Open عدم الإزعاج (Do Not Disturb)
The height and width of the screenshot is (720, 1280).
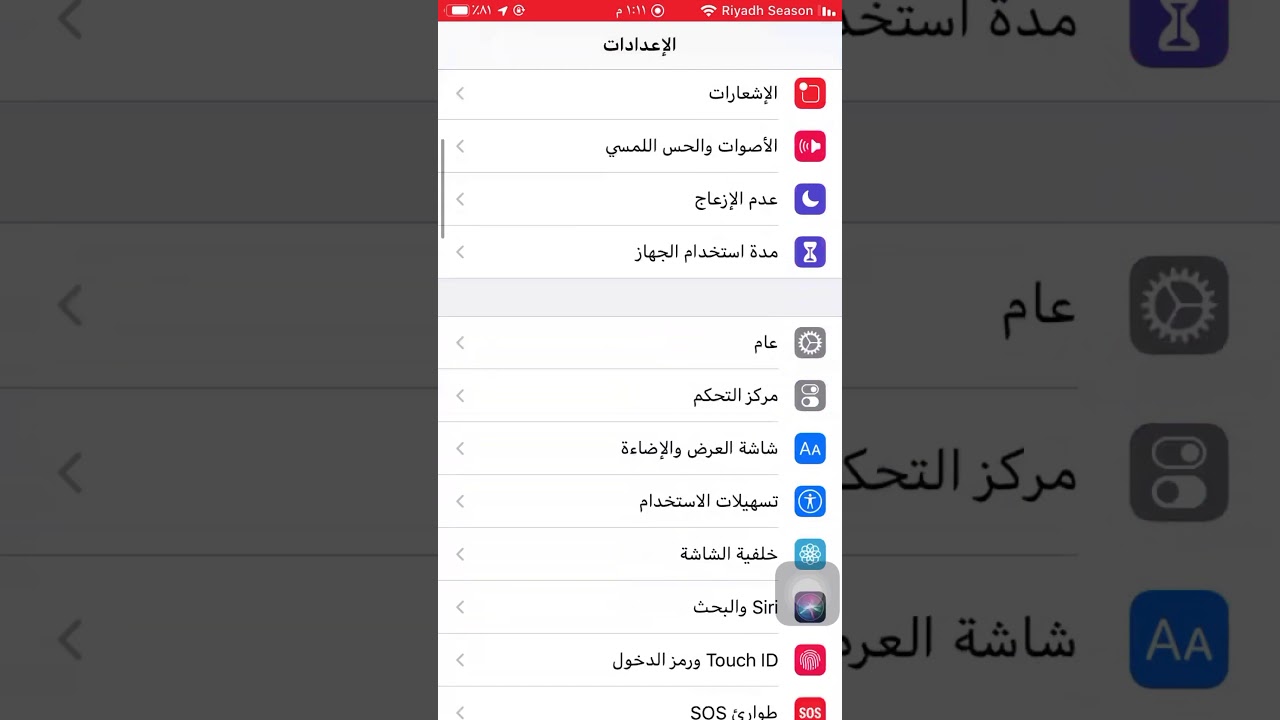[640, 199]
